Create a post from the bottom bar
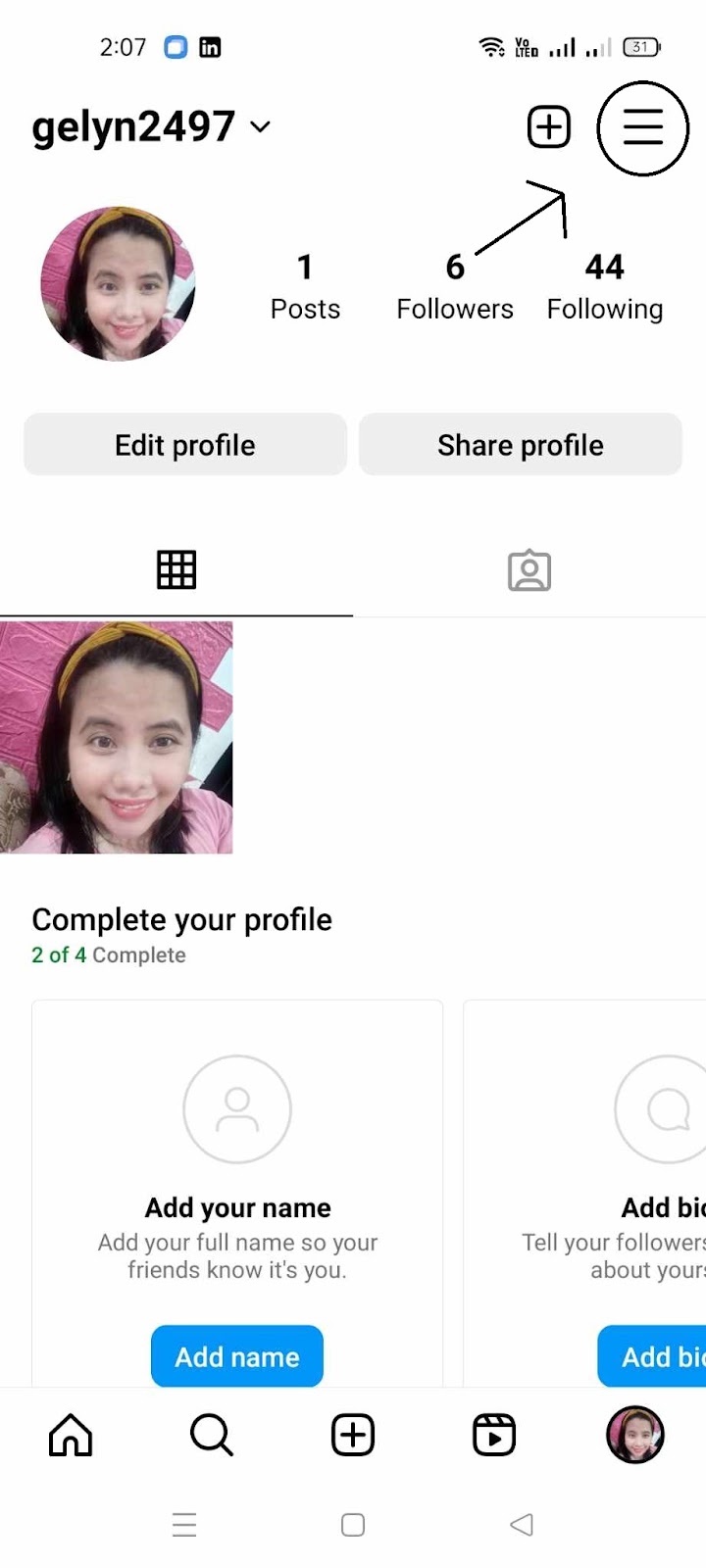The height and width of the screenshot is (1568, 706). (x=353, y=1436)
